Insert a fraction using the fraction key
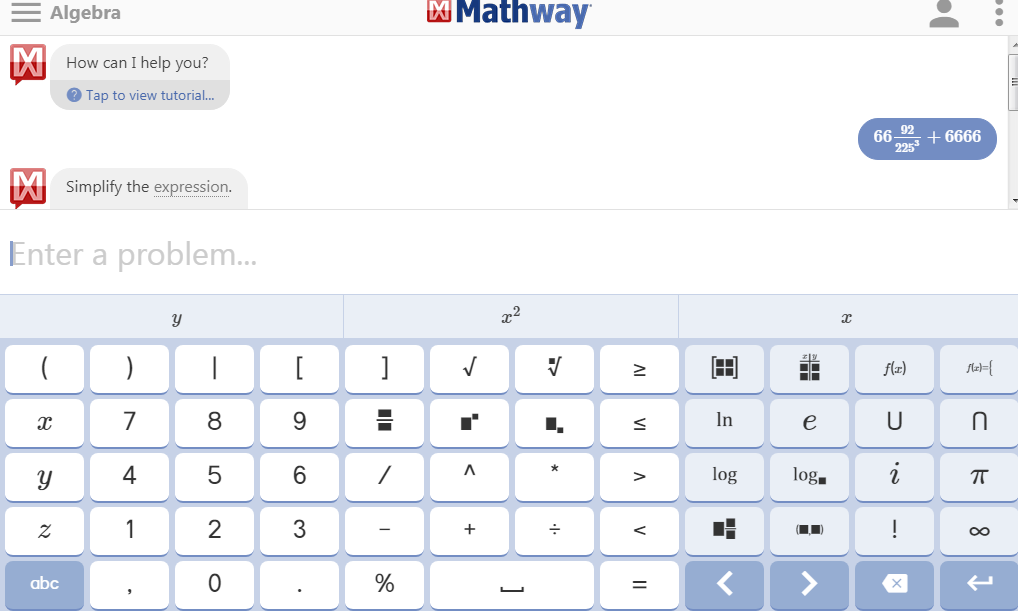Screen dimensions: 1018x611 tap(384, 422)
